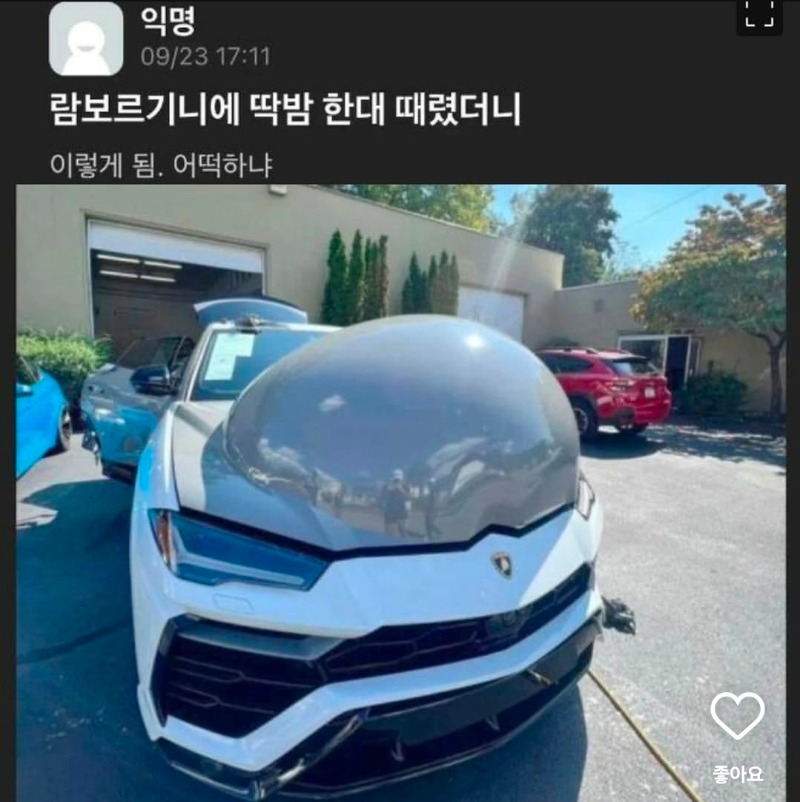Open the fullscreen view icon
The height and width of the screenshot is (802, 800).
(x=759, y=14)
